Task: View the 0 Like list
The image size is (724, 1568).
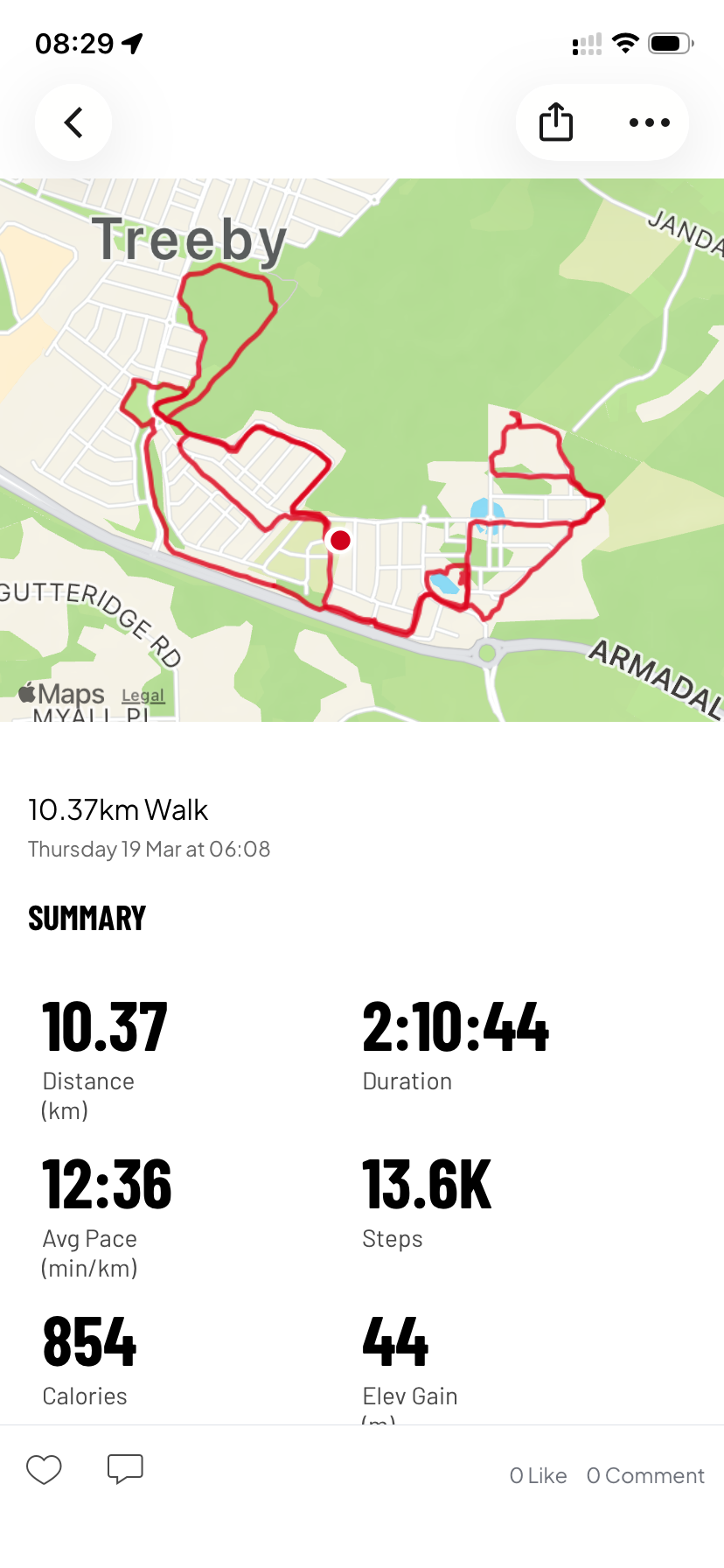Action: pos(538,1475)
